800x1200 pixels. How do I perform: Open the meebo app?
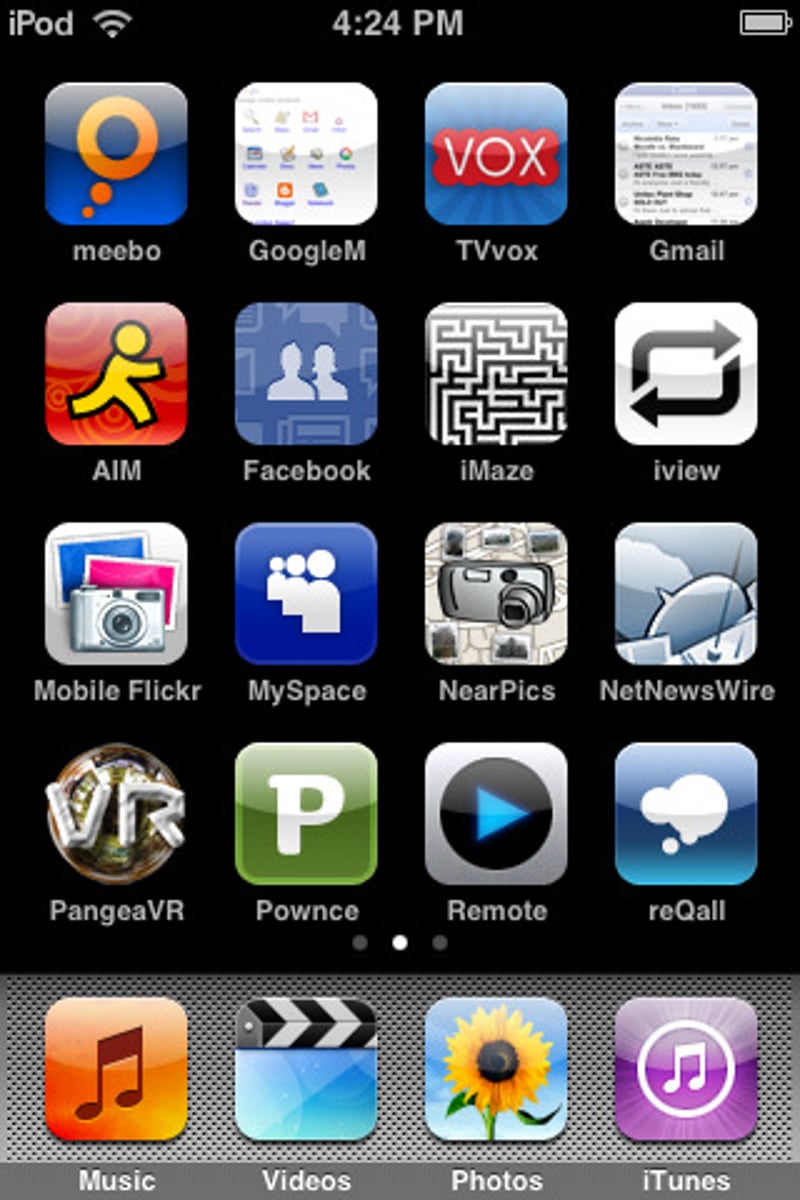[x=116, y=153]
